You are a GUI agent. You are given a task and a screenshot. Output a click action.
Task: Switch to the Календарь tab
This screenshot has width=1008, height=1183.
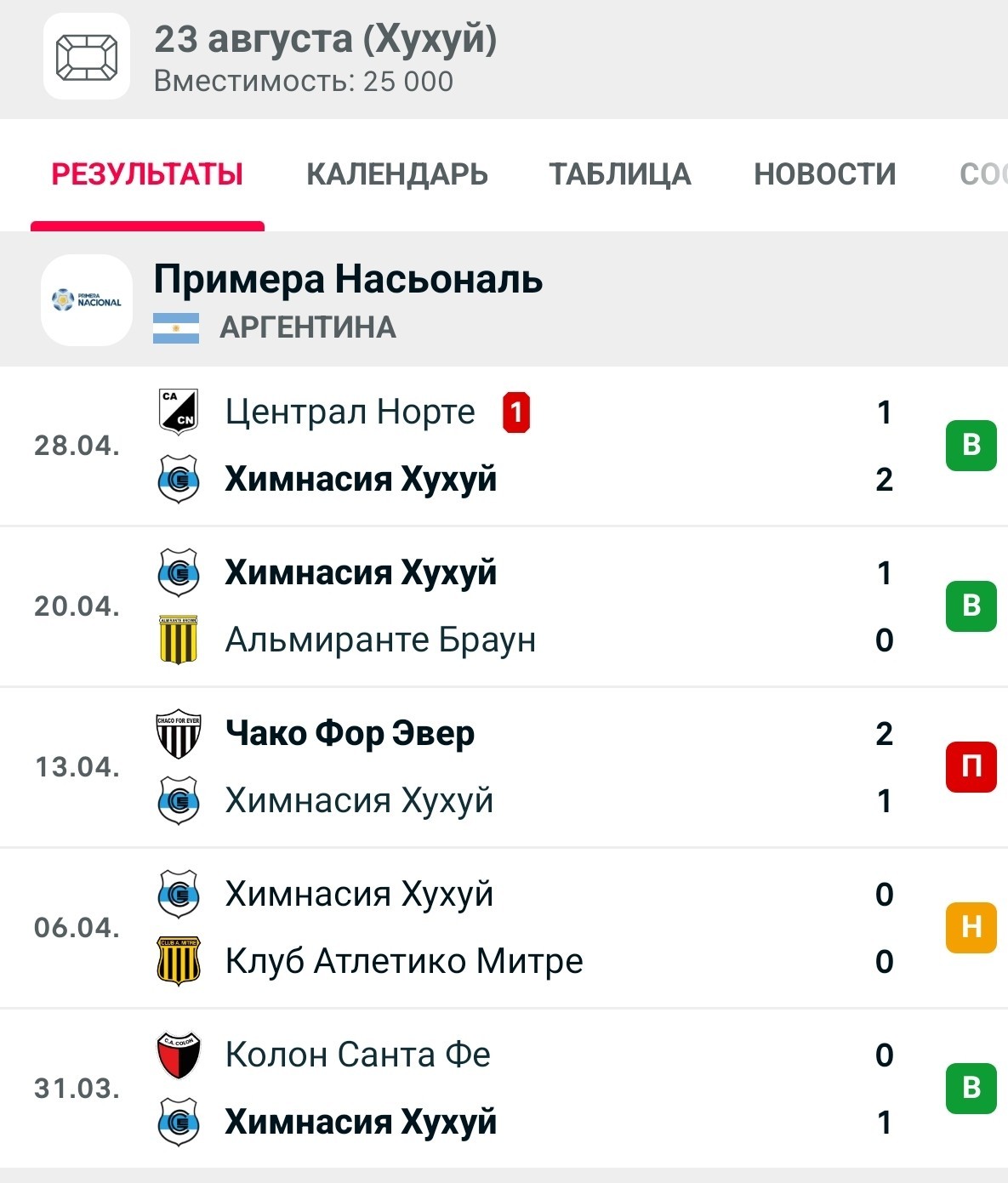pyautogui.click(x=396, y=174)
